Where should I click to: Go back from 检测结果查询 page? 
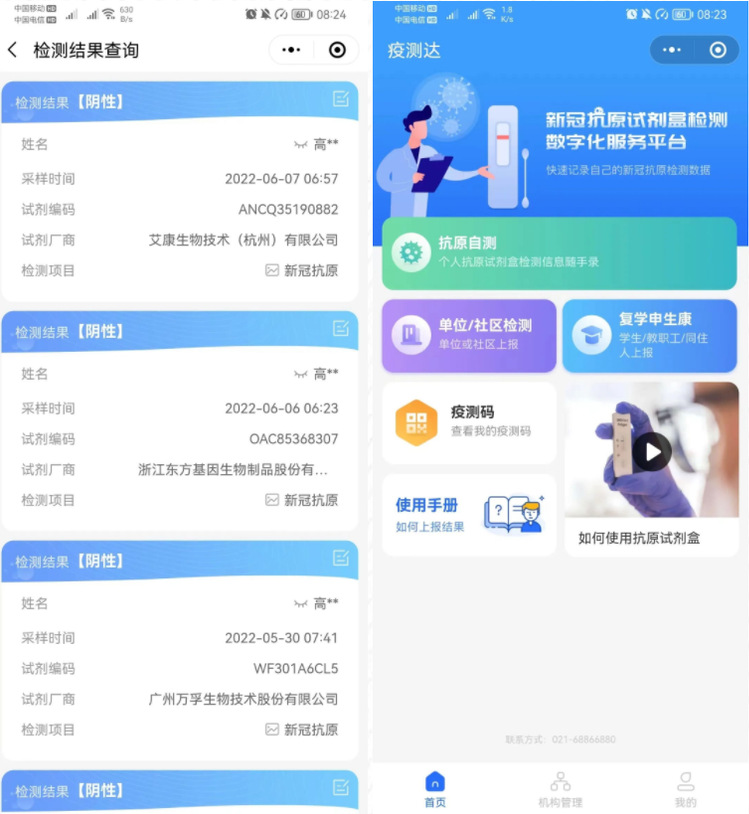[x=13, y=50]
